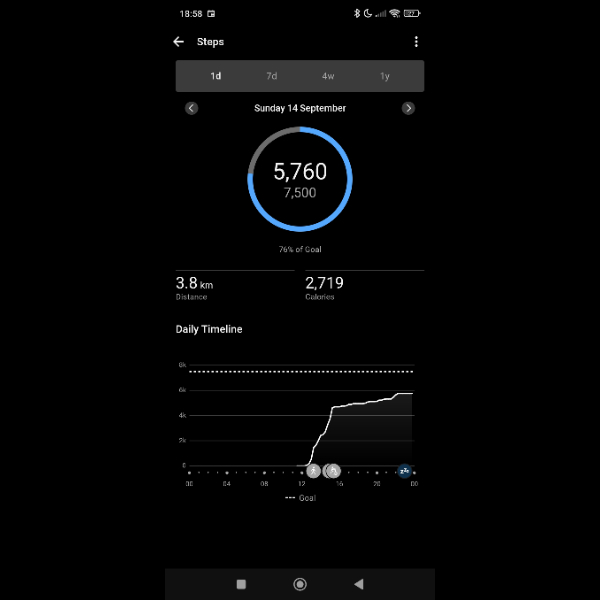This screenshot has width=600, height=600.
Task: Open the overflow menu
Action: pyautogui.click(x=416, y=42)
